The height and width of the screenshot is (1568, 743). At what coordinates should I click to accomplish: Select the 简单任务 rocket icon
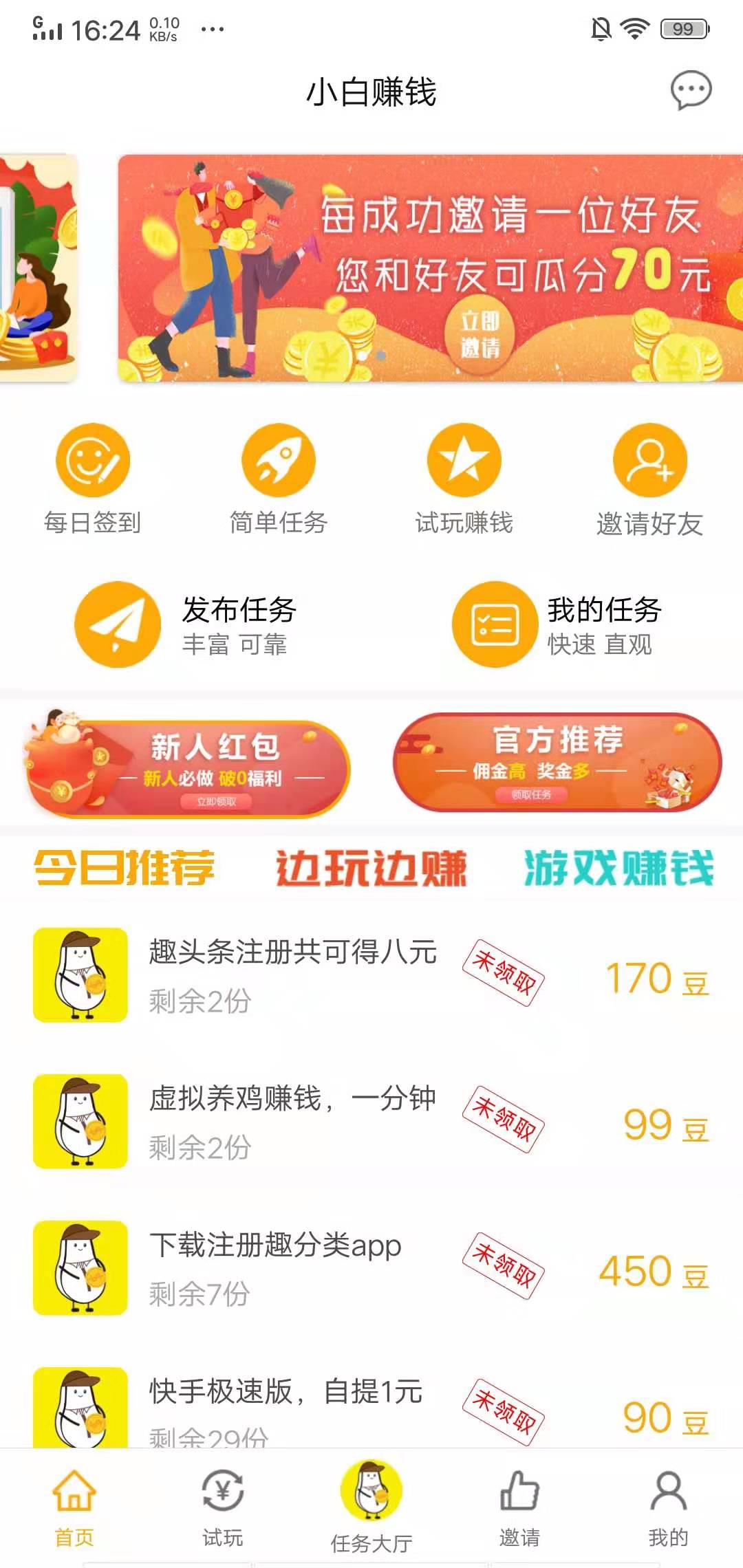coord(279,459)
